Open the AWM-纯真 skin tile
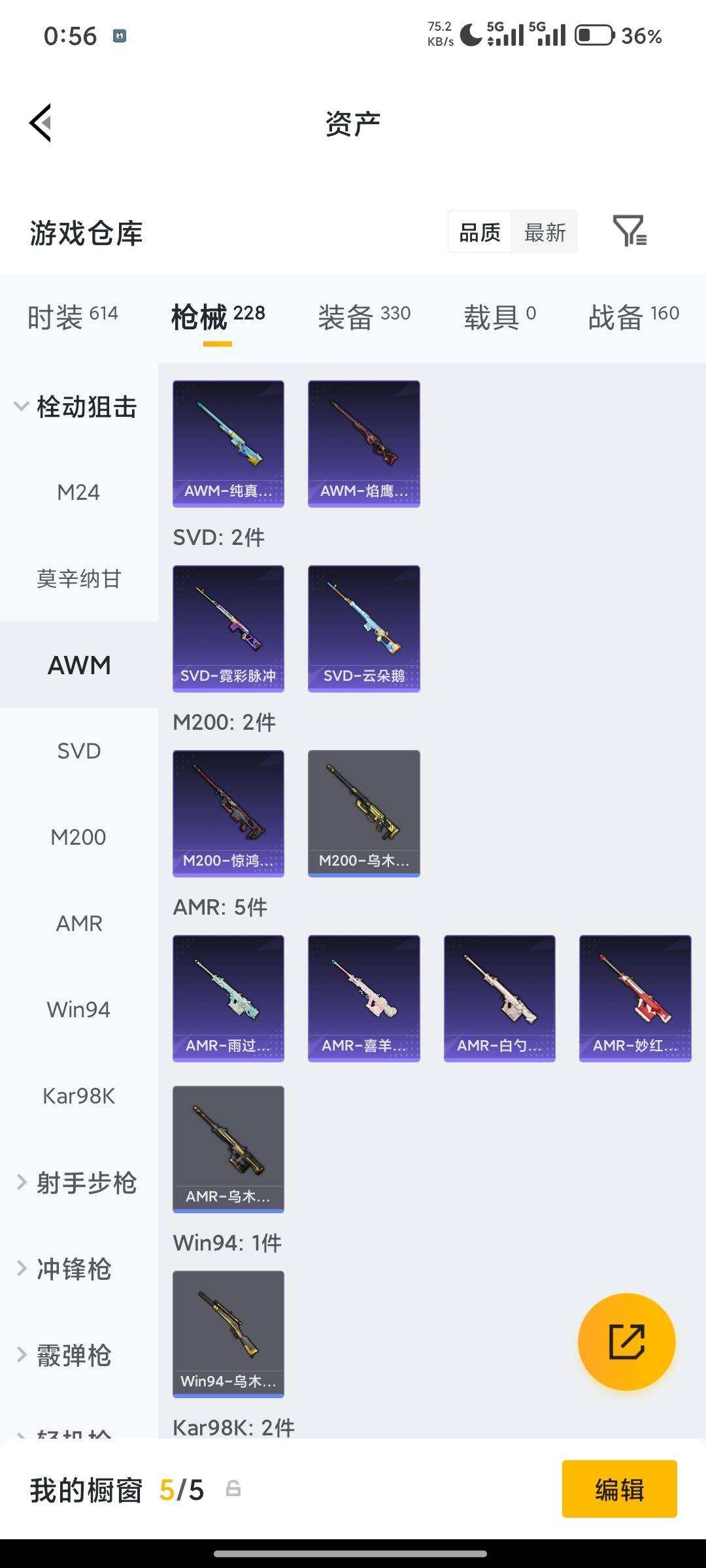Viewport: 706px width, 1568px height. click(x=228, y=444)
